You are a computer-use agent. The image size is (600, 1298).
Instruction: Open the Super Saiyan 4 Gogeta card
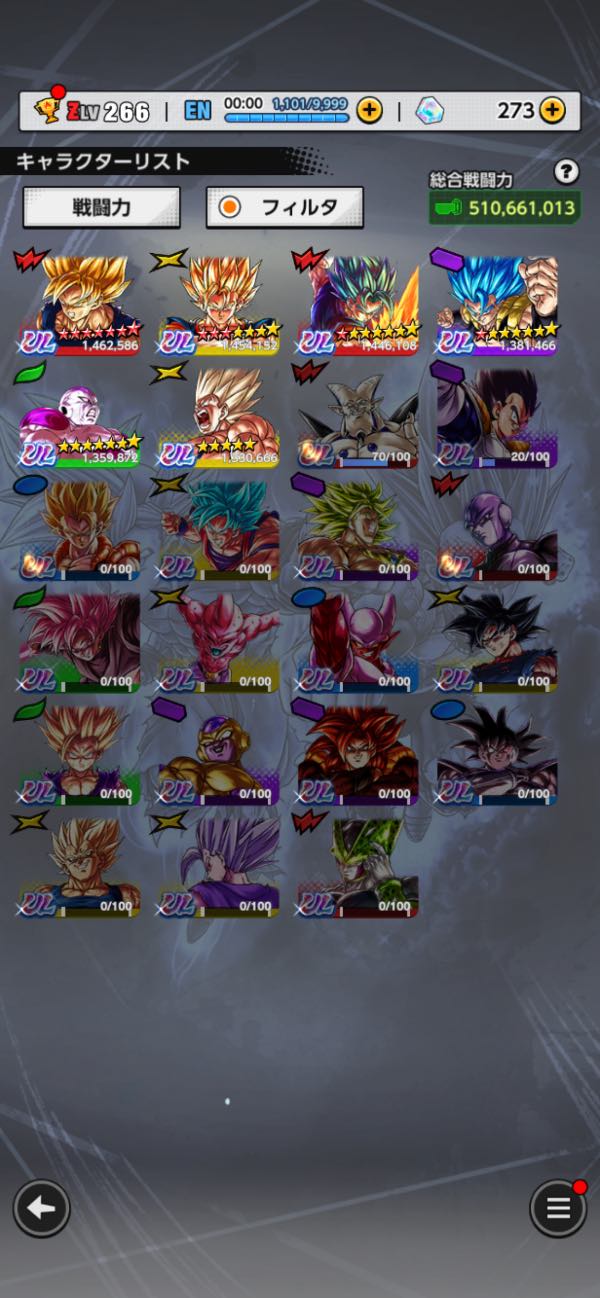[x=357, y=753]
